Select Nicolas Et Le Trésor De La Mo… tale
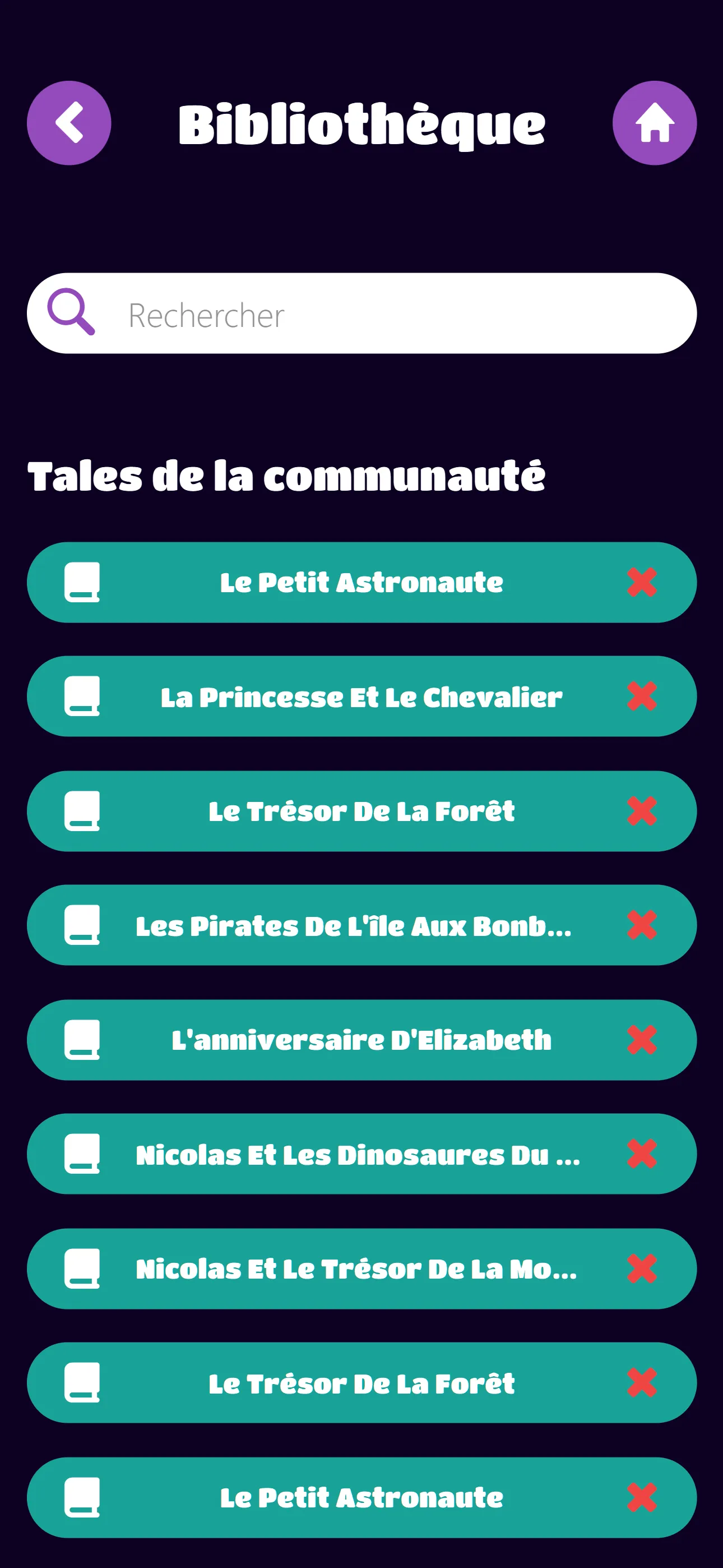 tap(356, 1269)
